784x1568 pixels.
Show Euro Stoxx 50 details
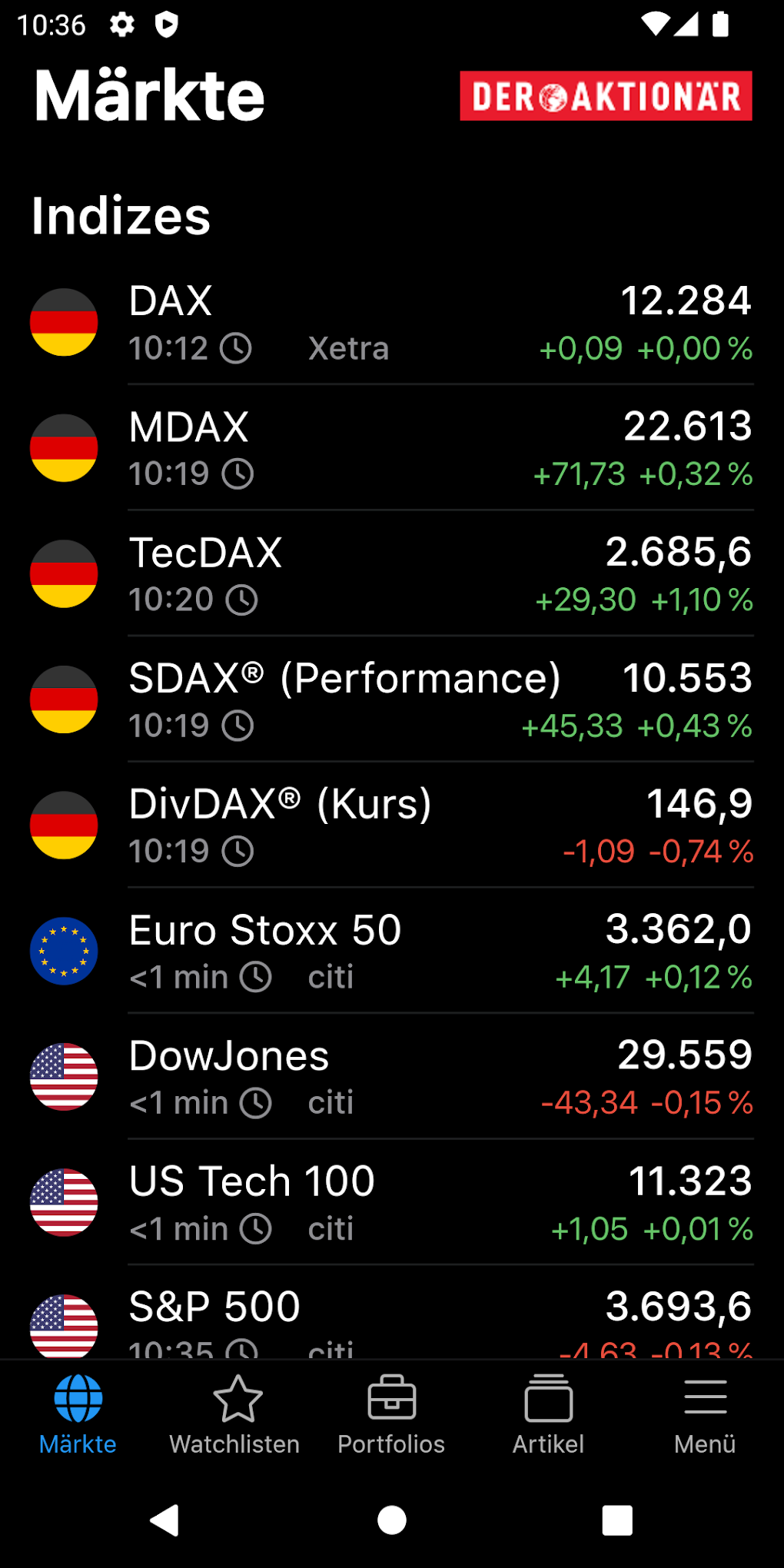click(x=392, y=952)
